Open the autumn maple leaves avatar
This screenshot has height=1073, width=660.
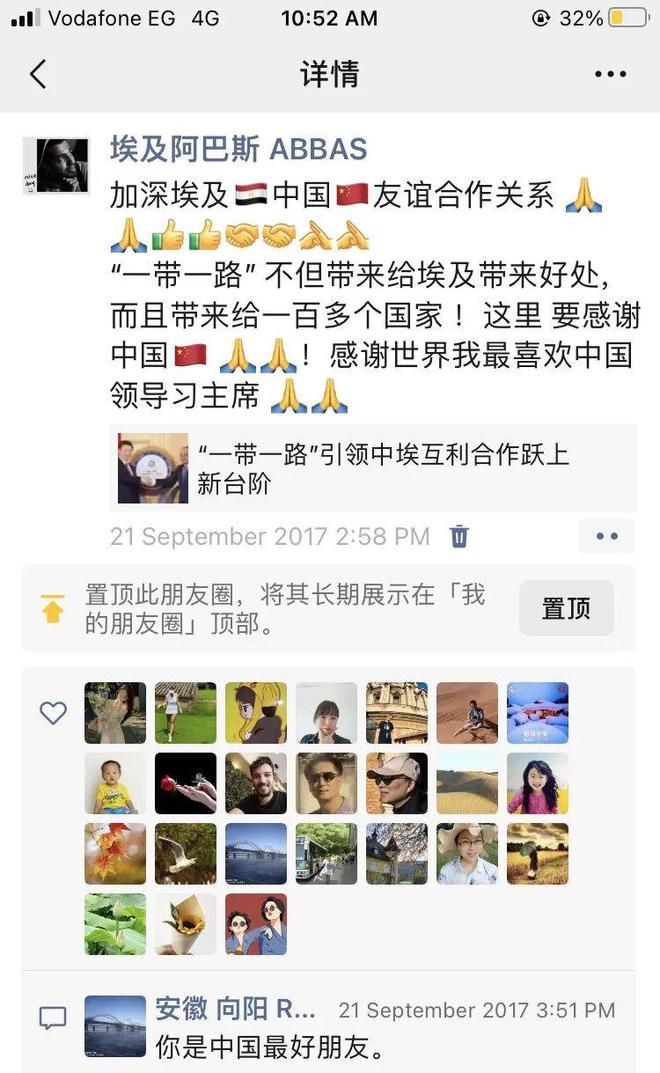(115, 854)
